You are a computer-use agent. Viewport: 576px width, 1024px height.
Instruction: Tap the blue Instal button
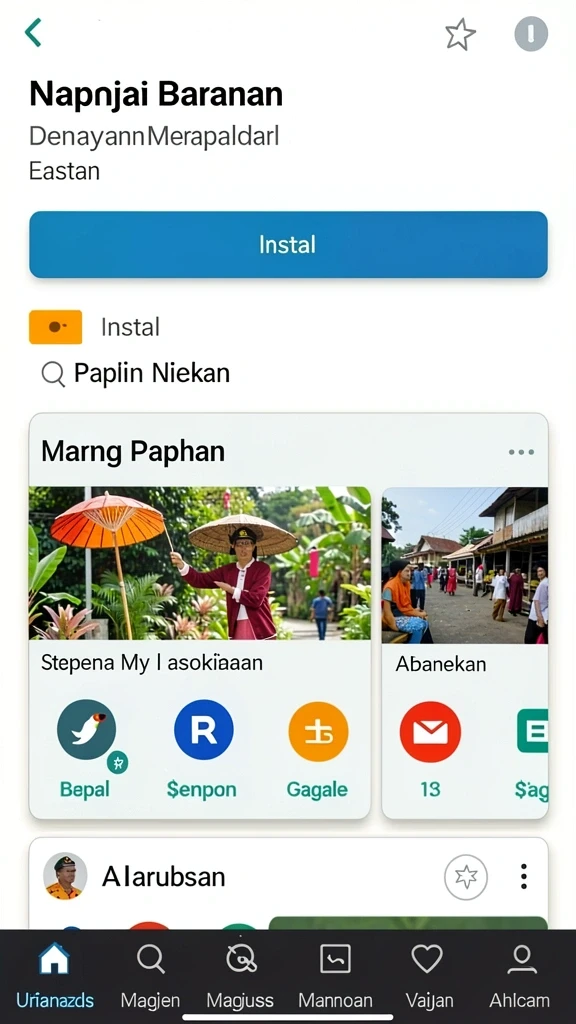288,244
